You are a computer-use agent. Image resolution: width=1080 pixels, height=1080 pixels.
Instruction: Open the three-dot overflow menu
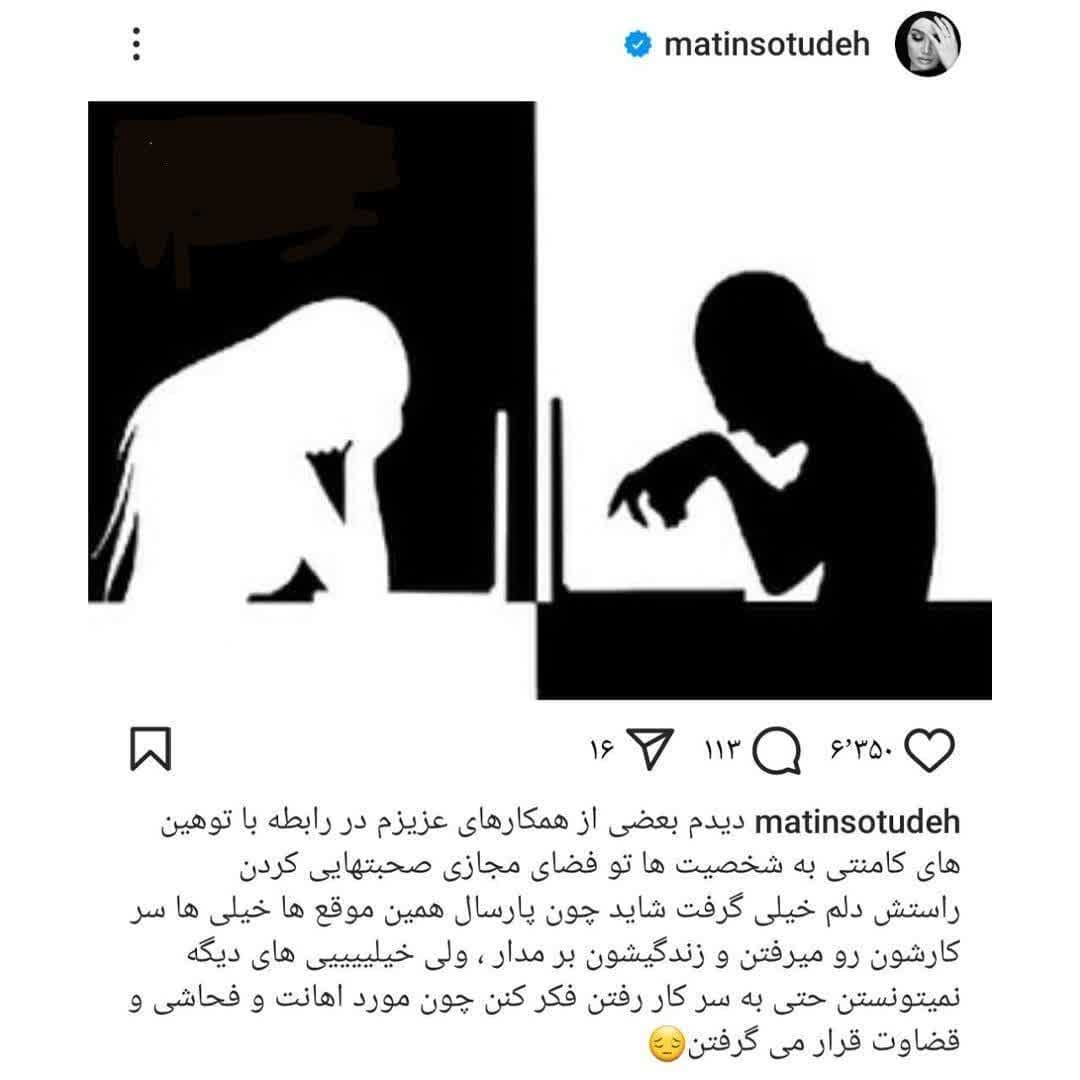pyautogui.click(x=136, y=45)
